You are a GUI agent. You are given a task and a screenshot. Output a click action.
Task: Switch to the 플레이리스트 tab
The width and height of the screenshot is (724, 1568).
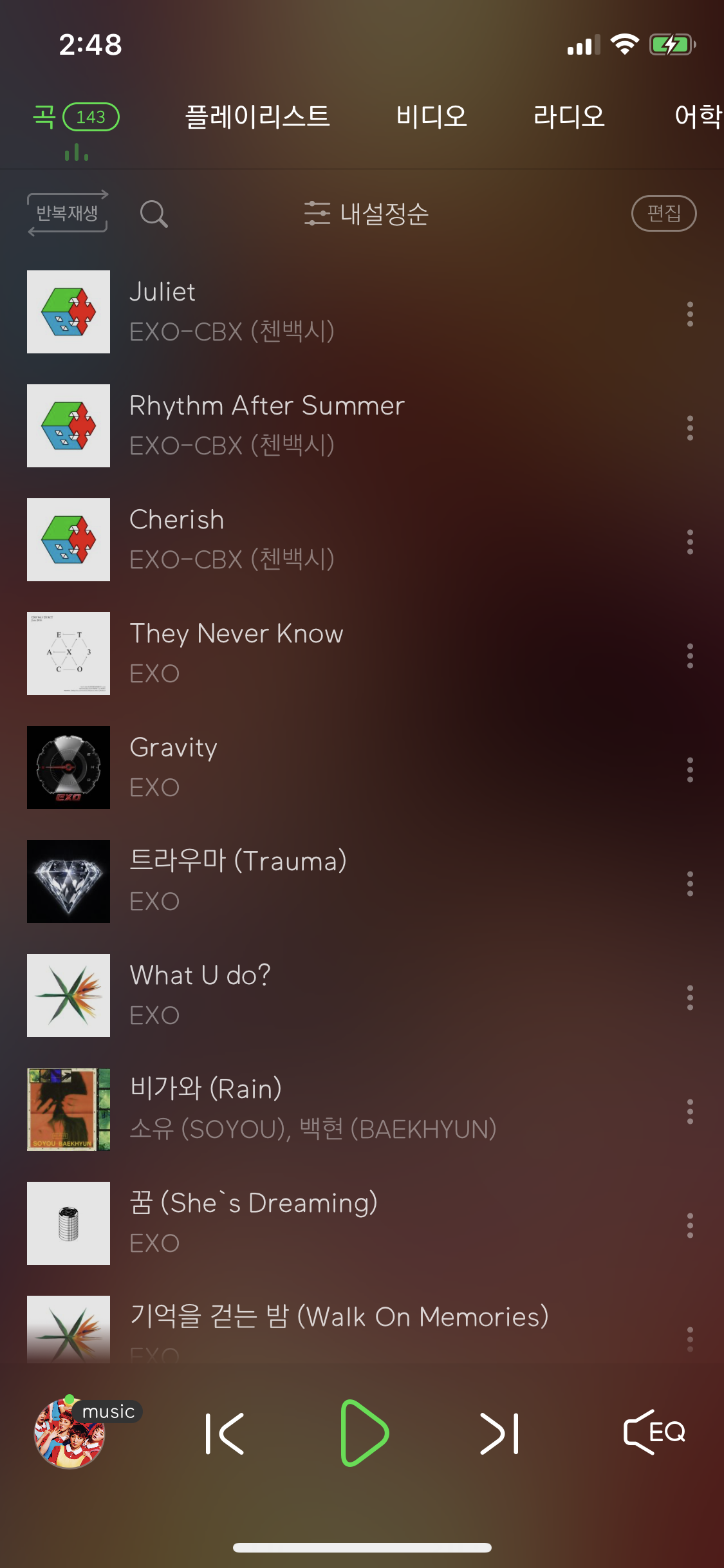pyautogui.click(x=257, y=117)
